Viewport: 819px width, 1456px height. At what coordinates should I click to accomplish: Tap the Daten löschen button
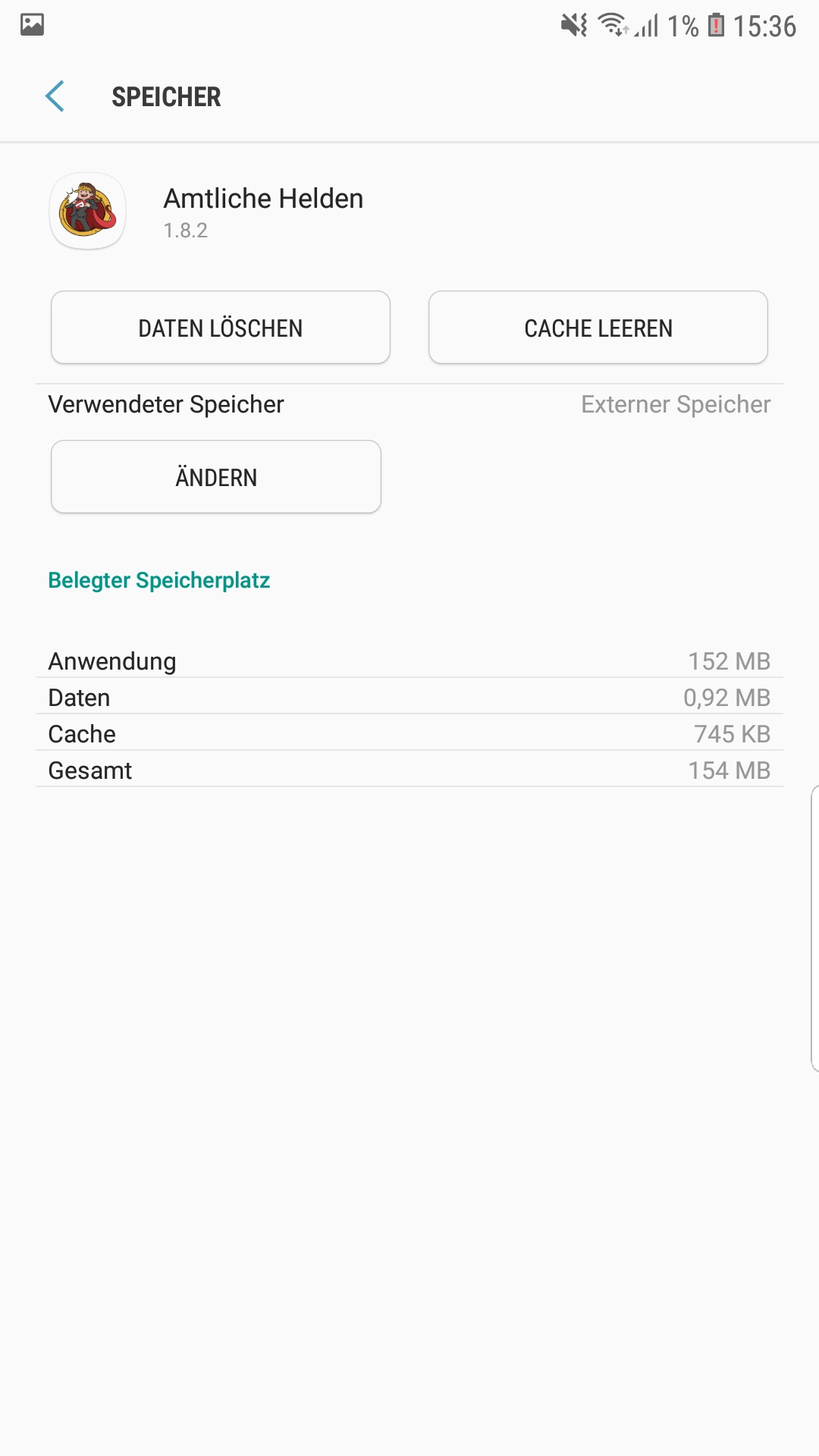point(220,328)
